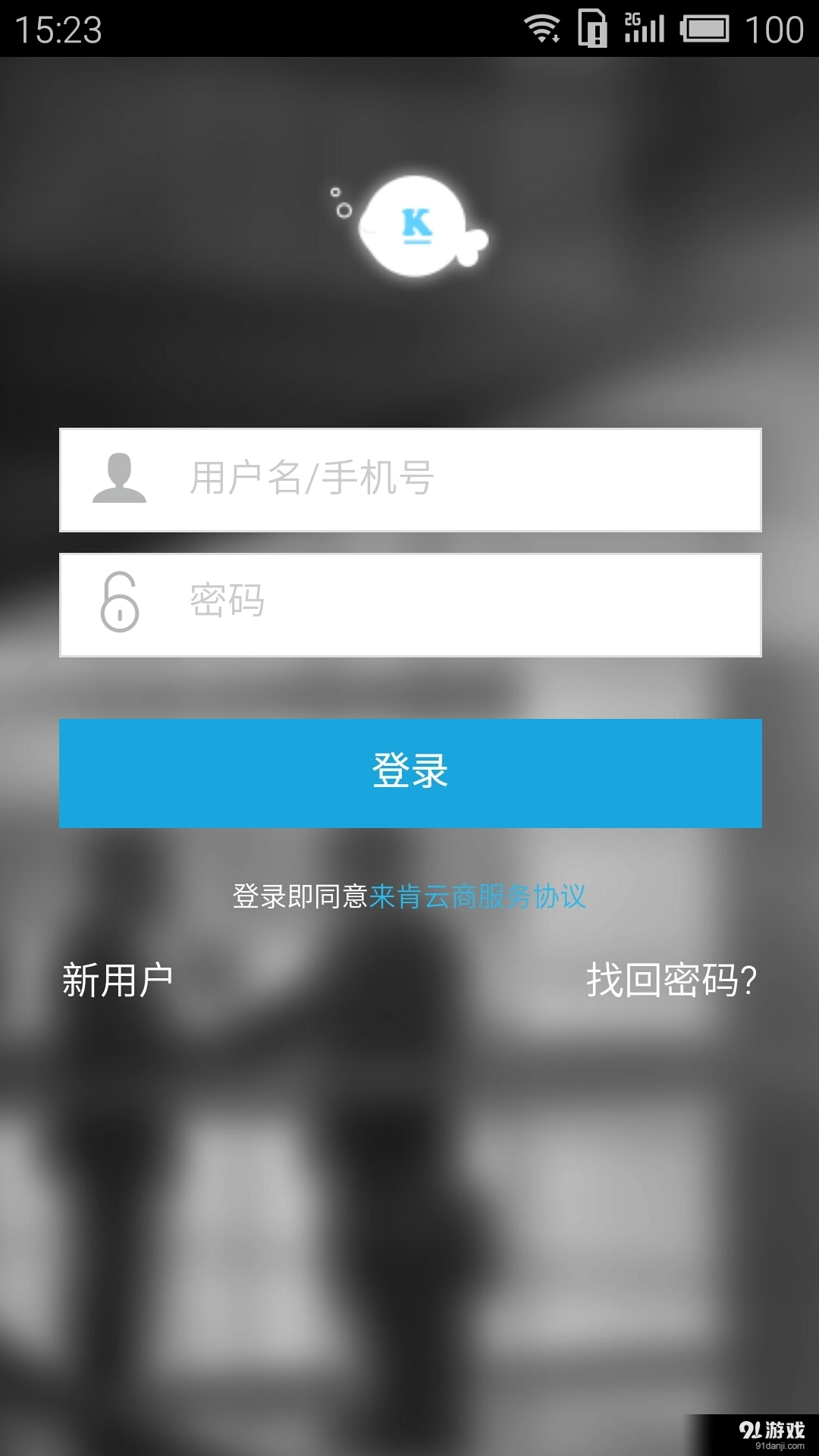The height and width of the screenshot is (1456, 819).
Task: Tap the 用户名/手机号 input field
Action: (x=455, y=479)
